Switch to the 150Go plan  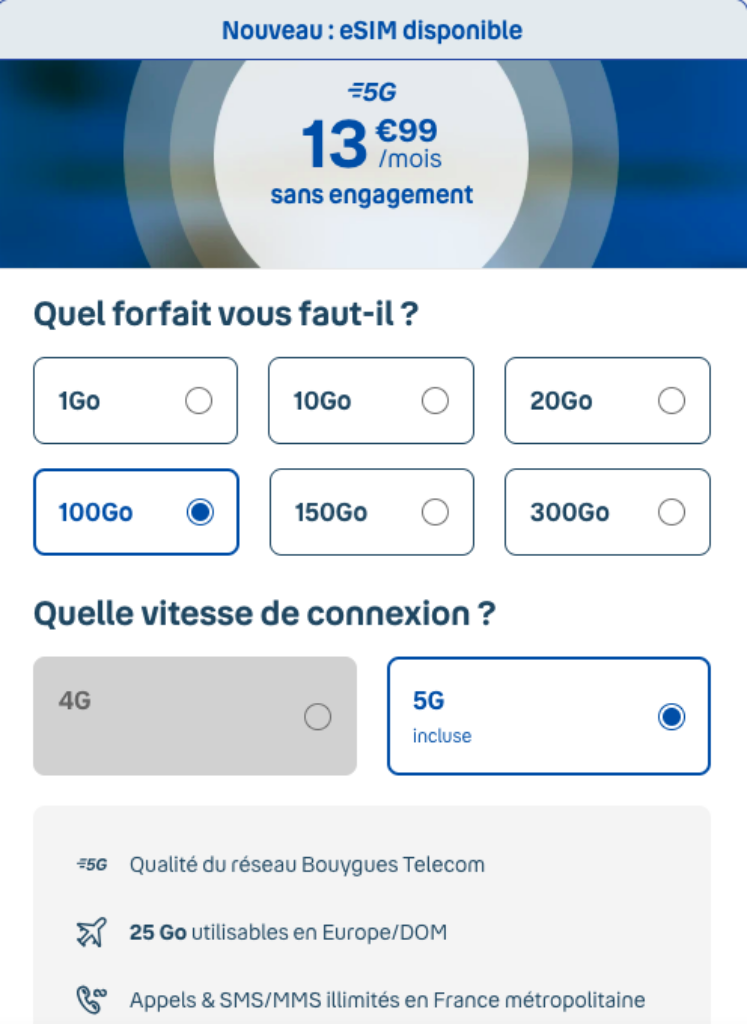coord(371,512)
